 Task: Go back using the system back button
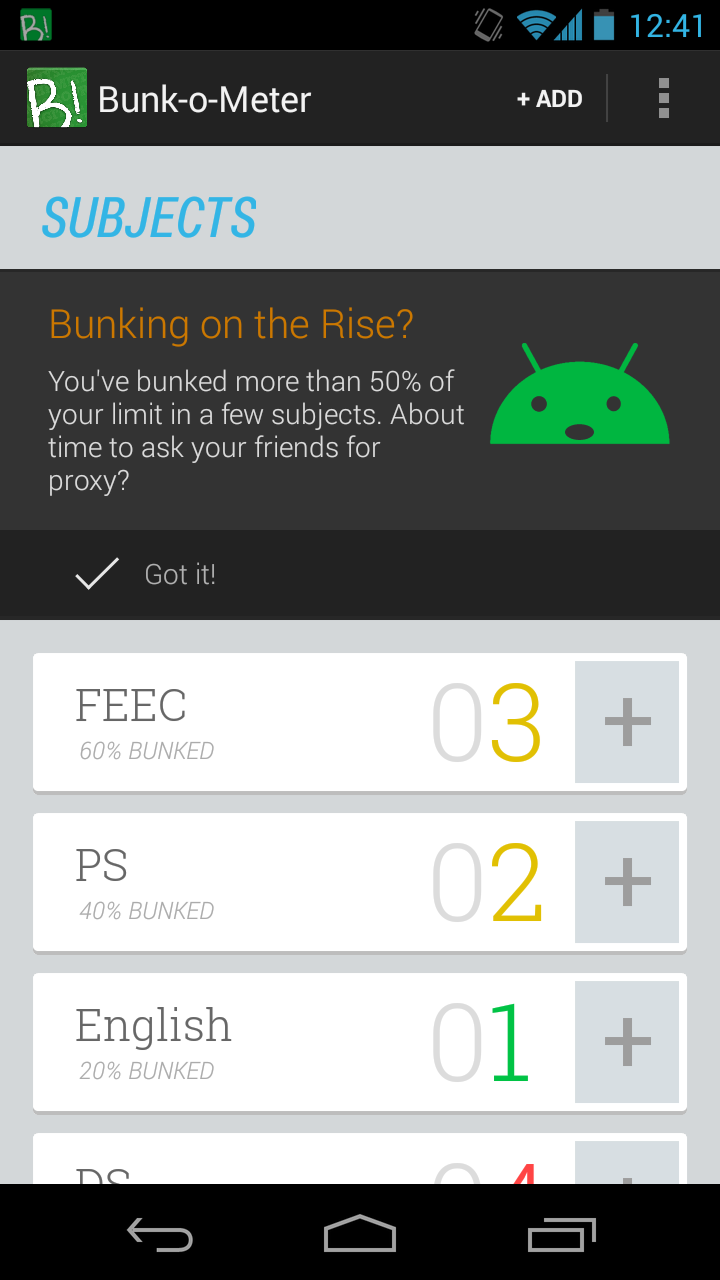(x=160, y=1234)
